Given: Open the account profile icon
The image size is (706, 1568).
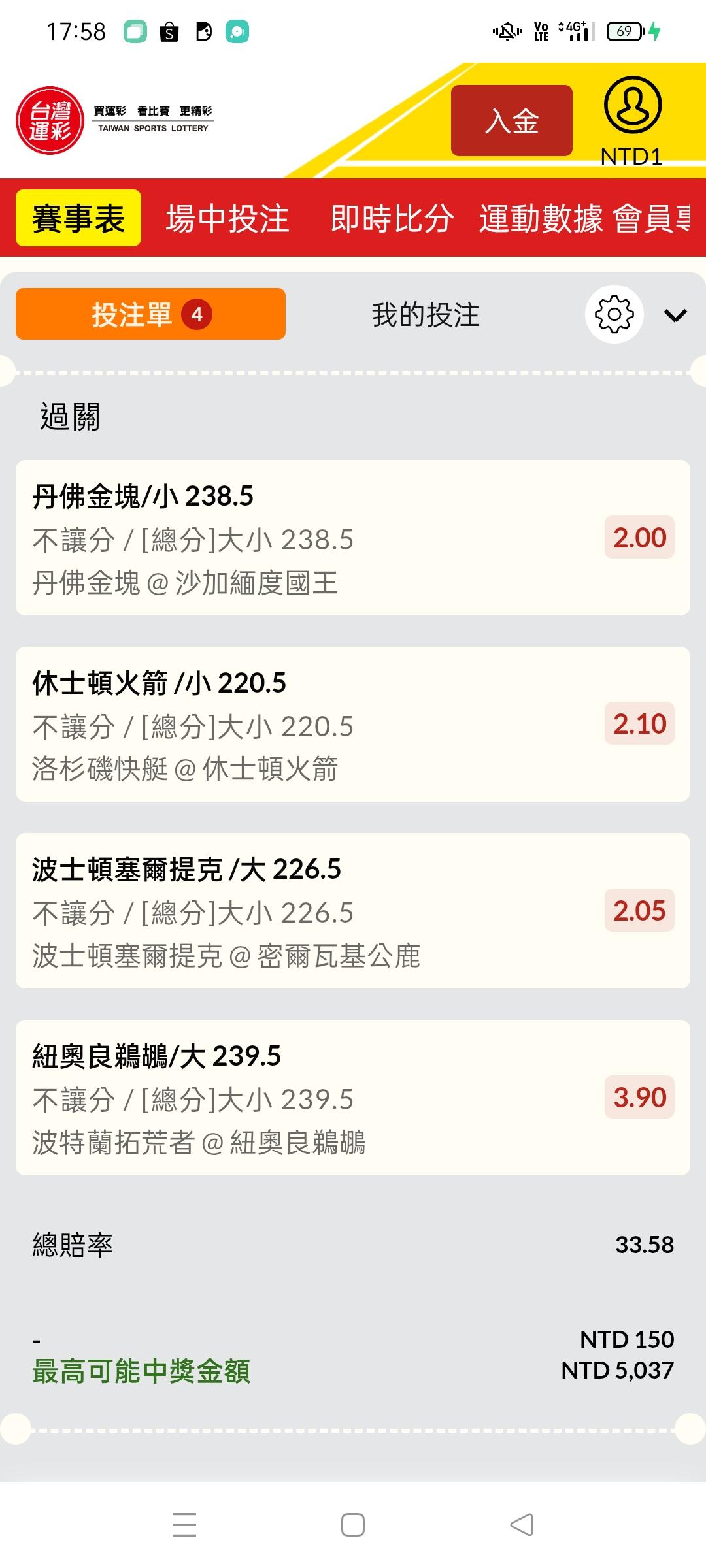Looking at the screenshot, I should 632,105.
